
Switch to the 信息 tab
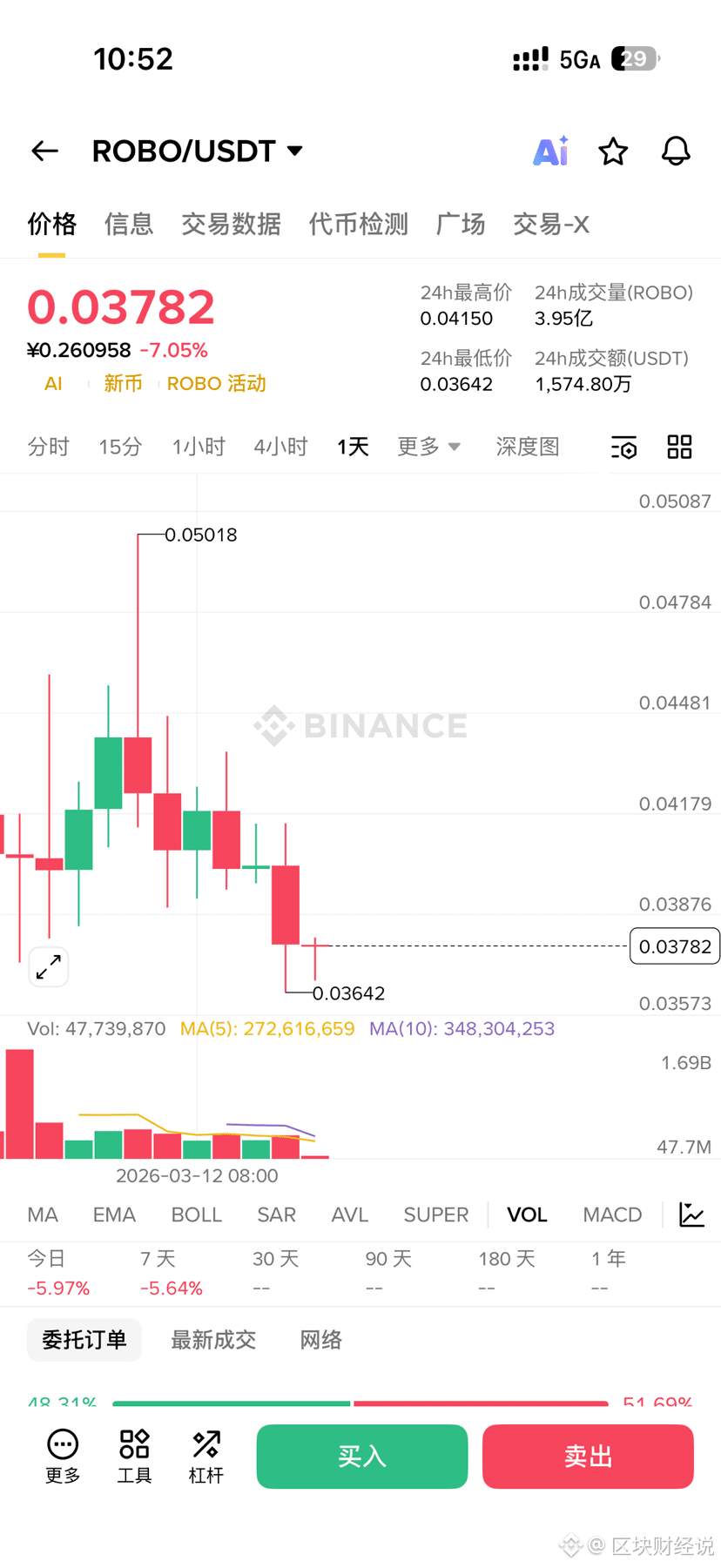click(128, 225)
